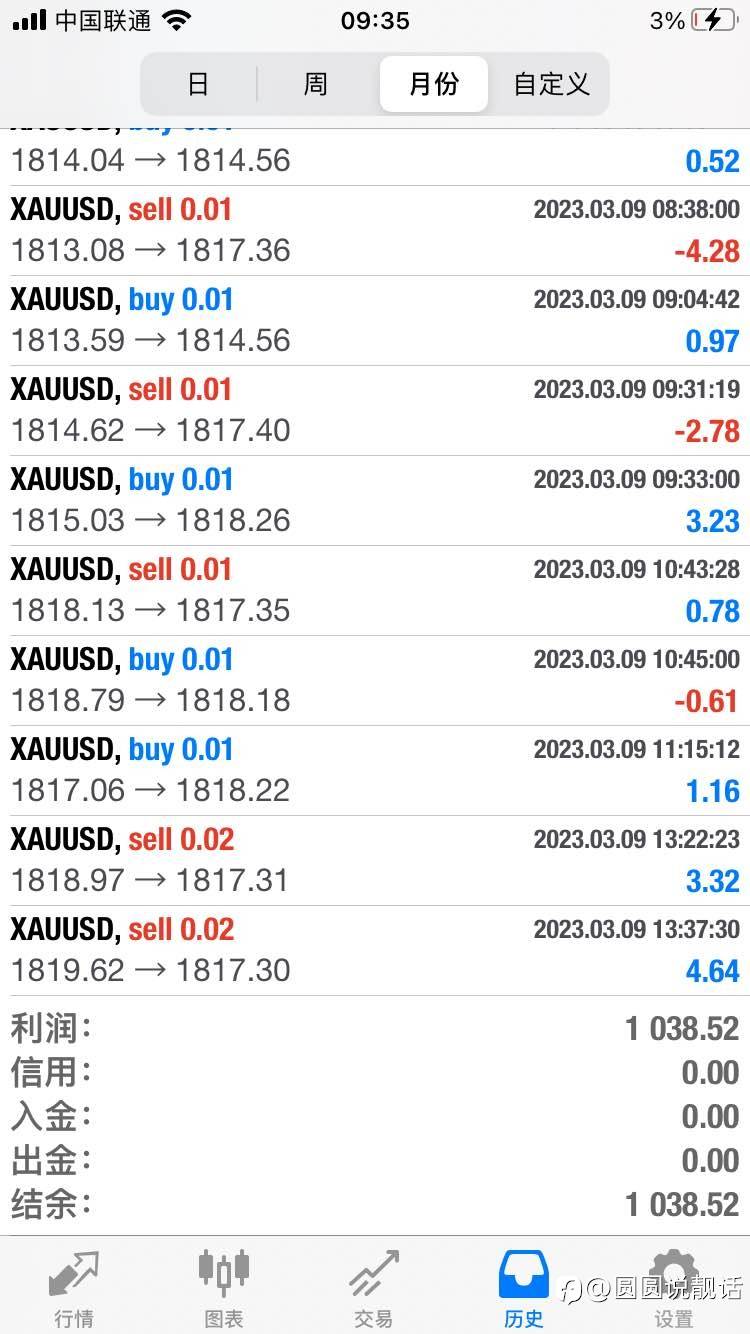
Task: Show details of the 11:15:12 buy trade
Action: [x=375, y=770]
